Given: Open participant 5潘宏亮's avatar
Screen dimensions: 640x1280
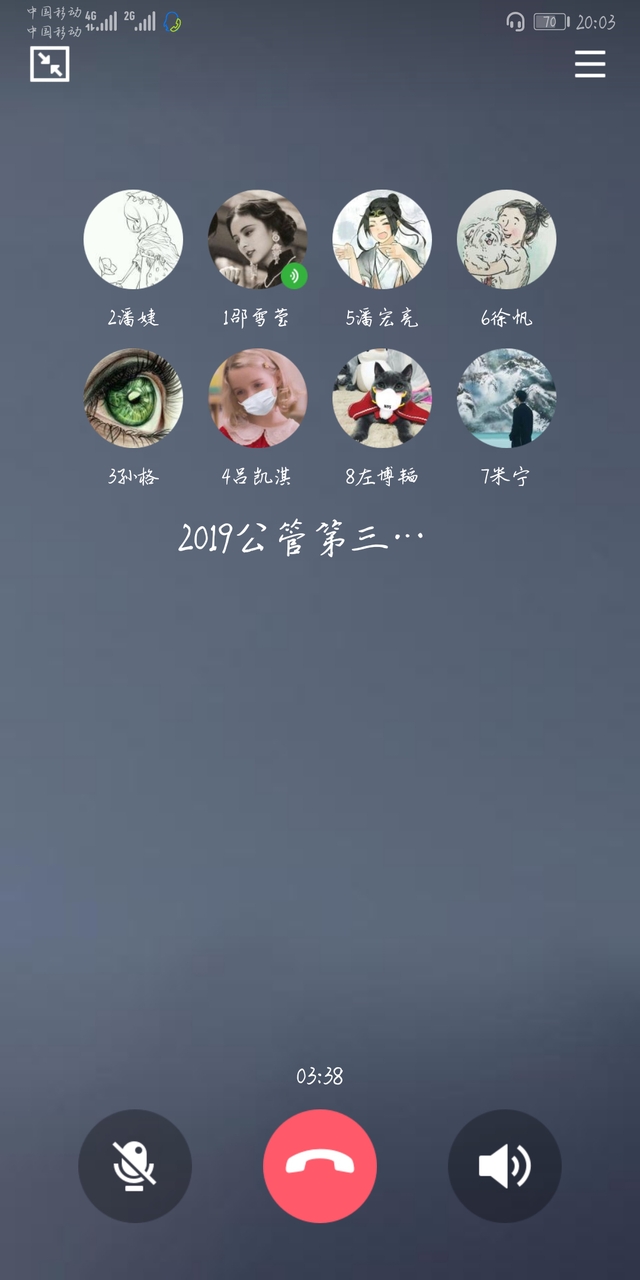Looking at the screenshot, I should 382,240.
